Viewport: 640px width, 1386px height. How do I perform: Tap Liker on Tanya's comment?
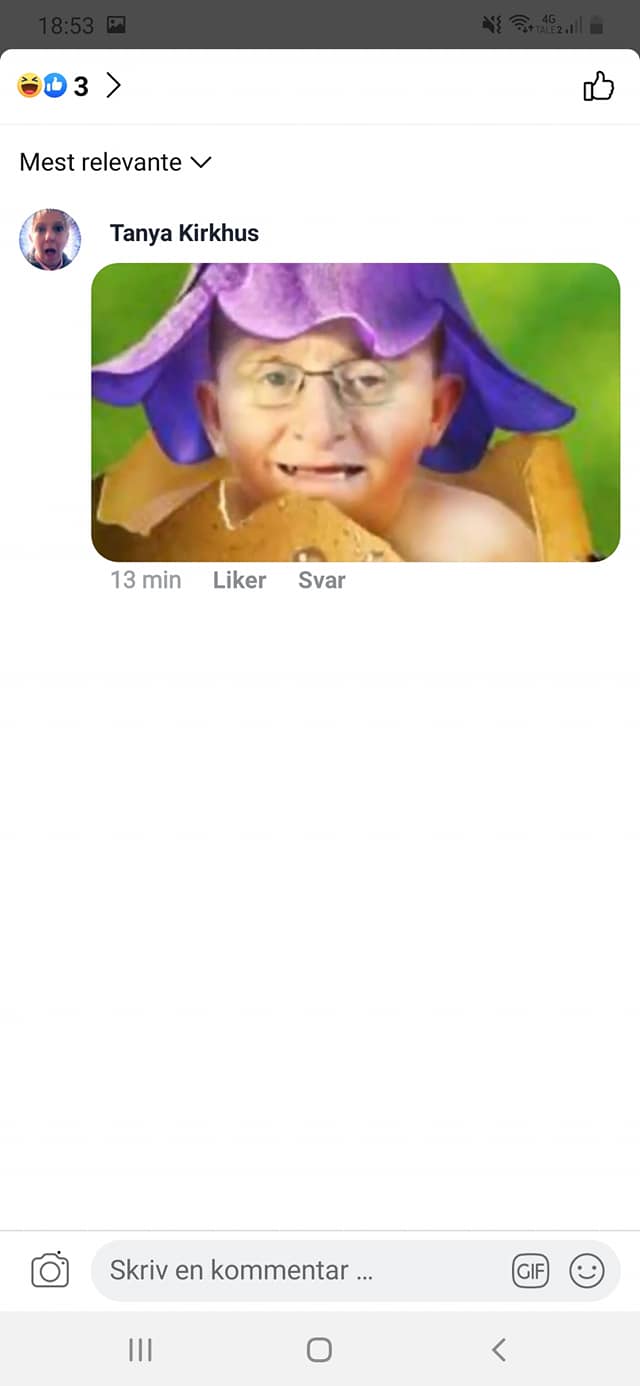pyautogui.click(x=239, y=580)
